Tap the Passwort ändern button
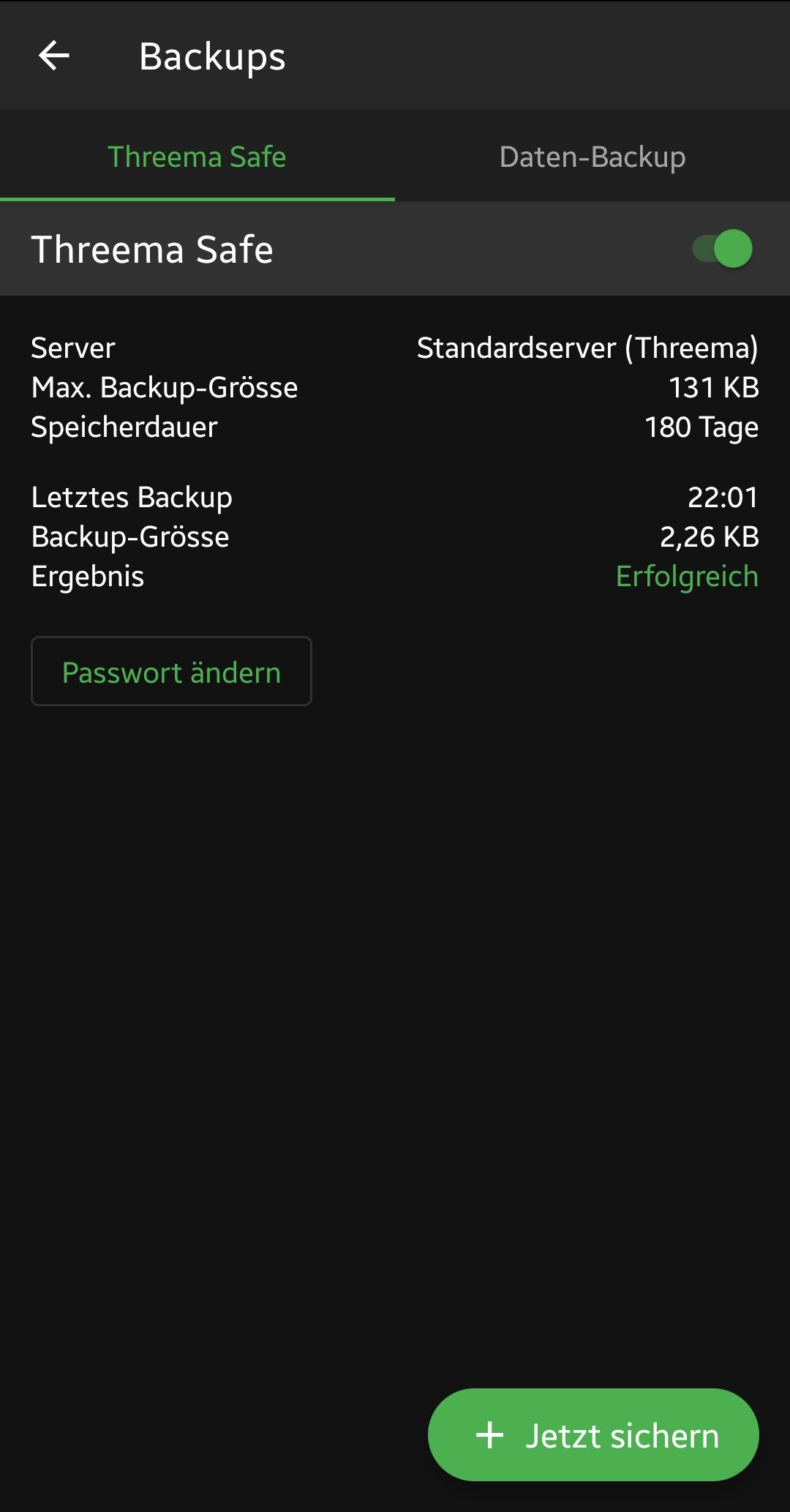Viewport: 790px width, 1512px height. [171, 672]
